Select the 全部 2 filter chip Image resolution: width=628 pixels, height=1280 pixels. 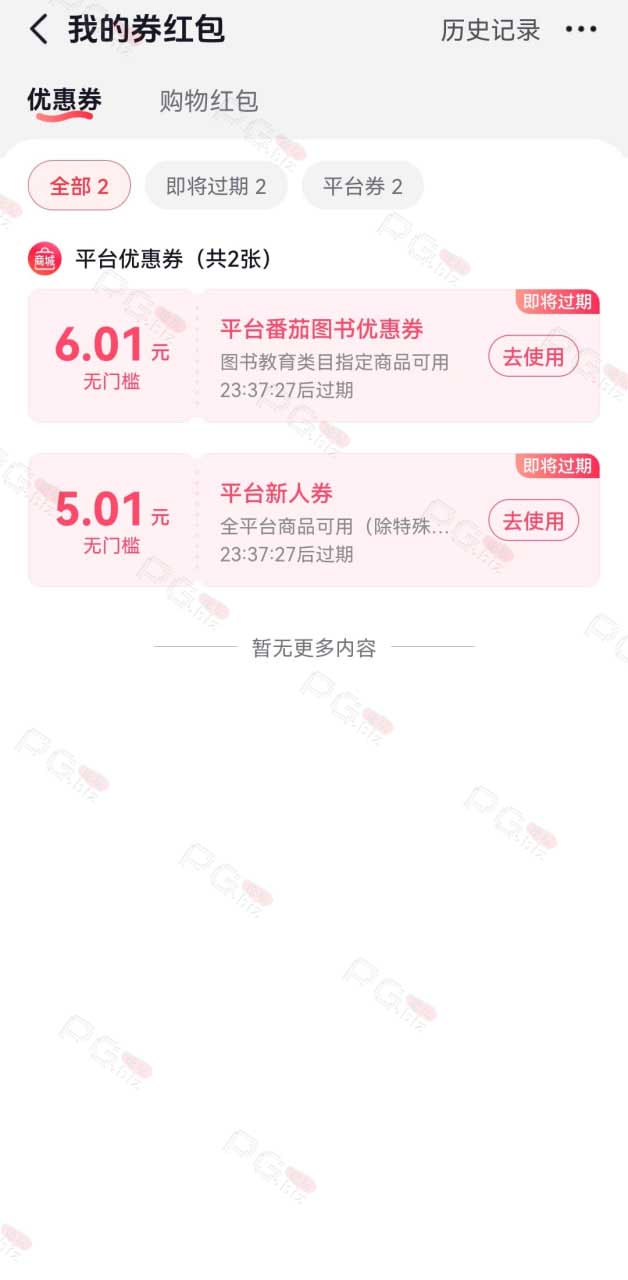(79, 186)
